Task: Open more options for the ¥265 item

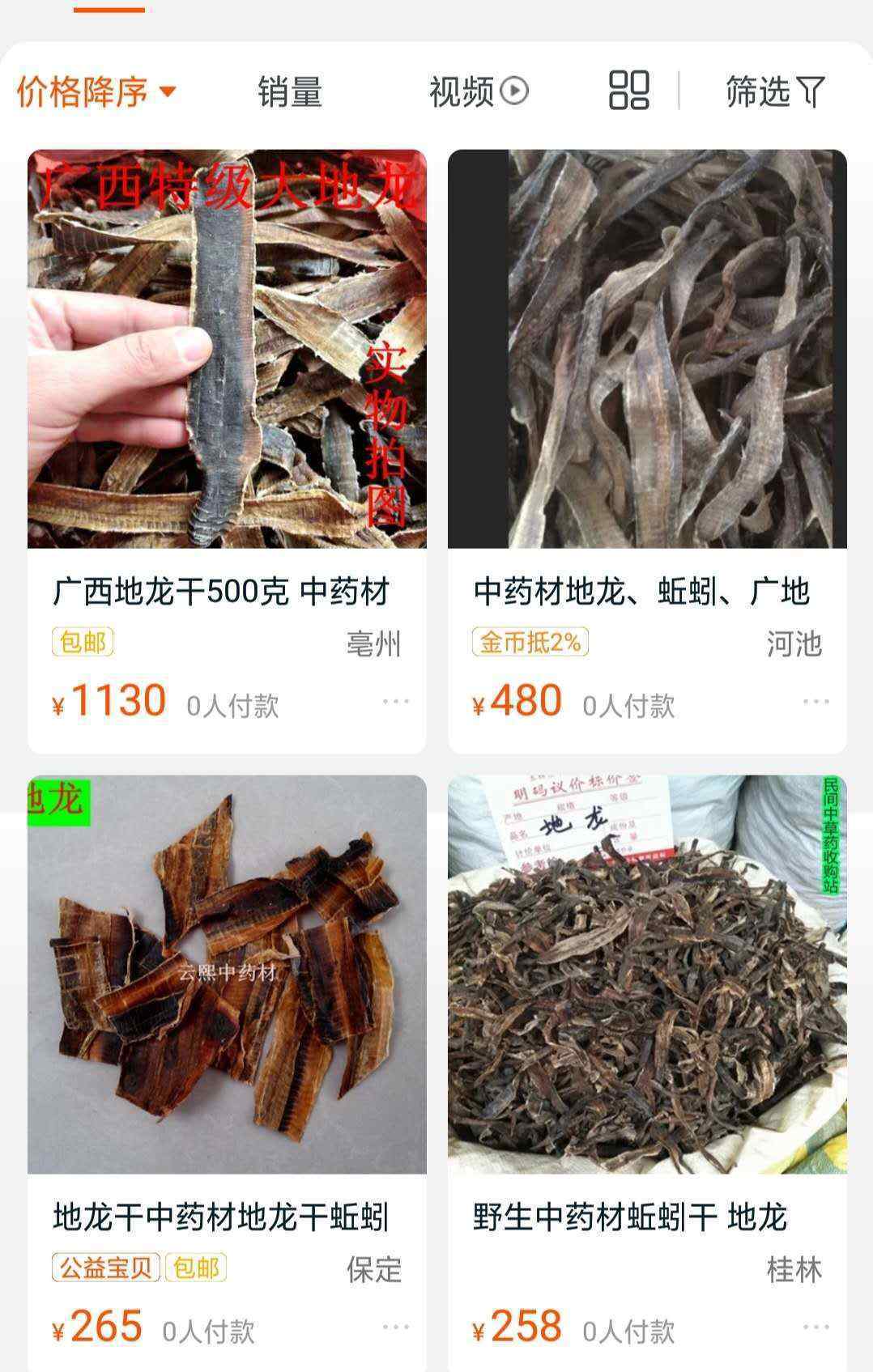Action: click(x=396, y=1327)
